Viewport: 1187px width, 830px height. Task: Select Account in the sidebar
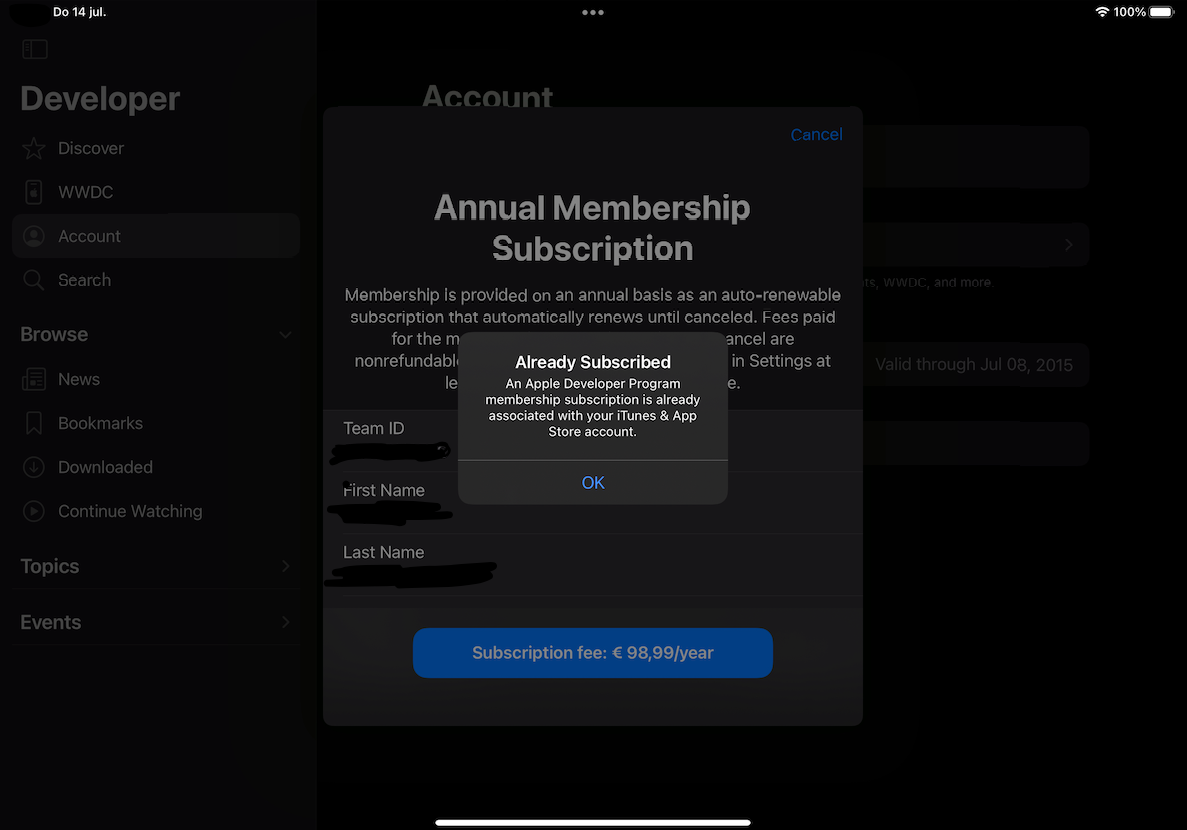(x=89, y=236)
